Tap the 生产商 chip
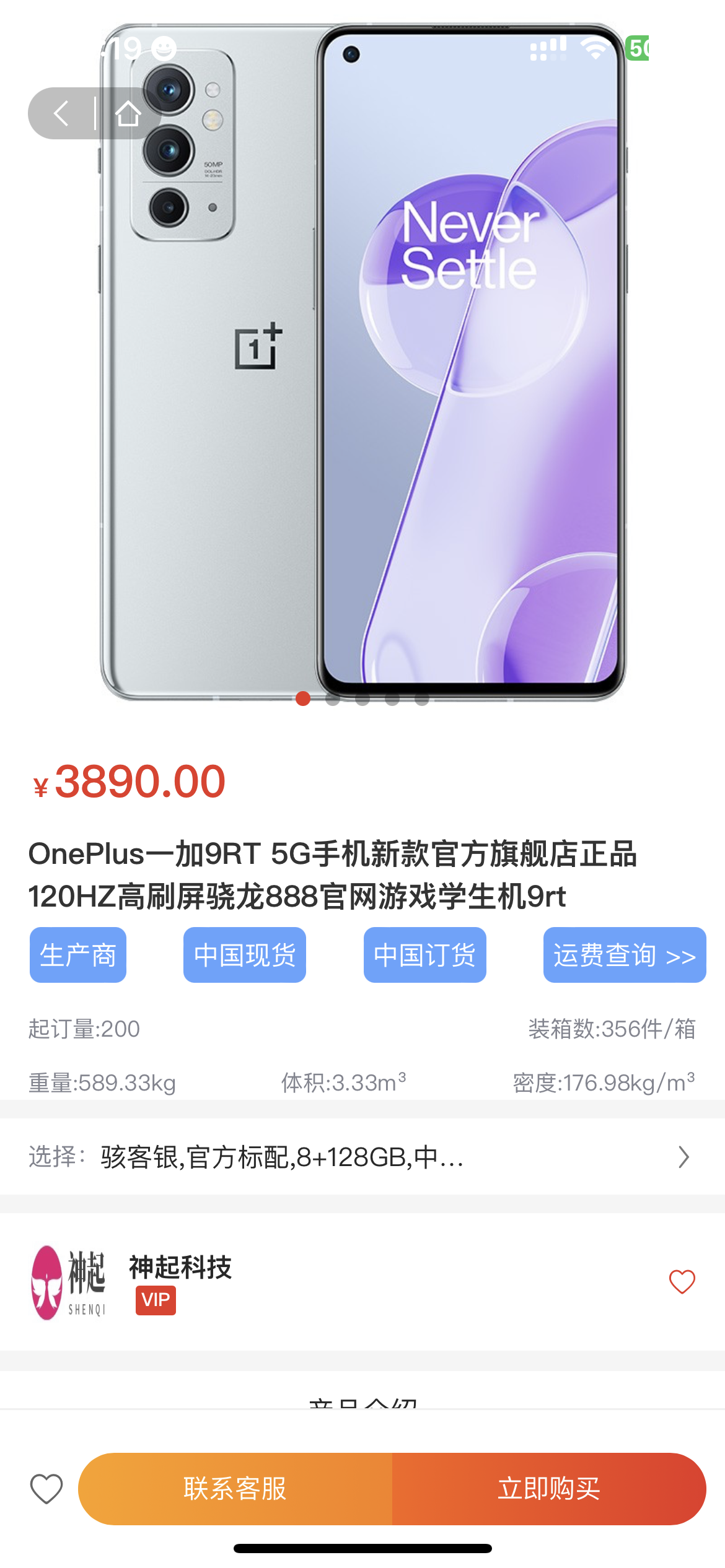Viewport: 725px width, 1568px height. [78, 955]
